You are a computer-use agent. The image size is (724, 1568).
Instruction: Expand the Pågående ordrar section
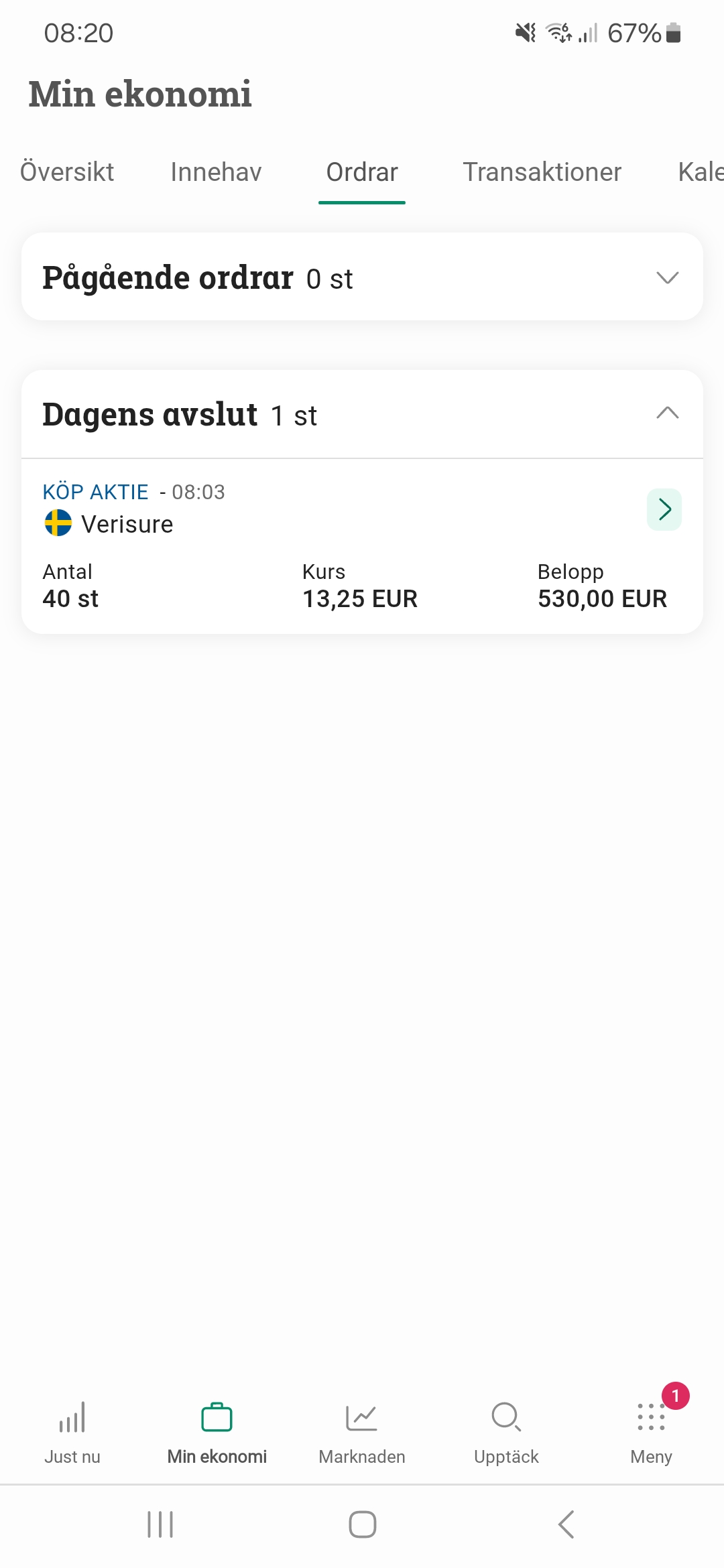click(x=667, y=277)
